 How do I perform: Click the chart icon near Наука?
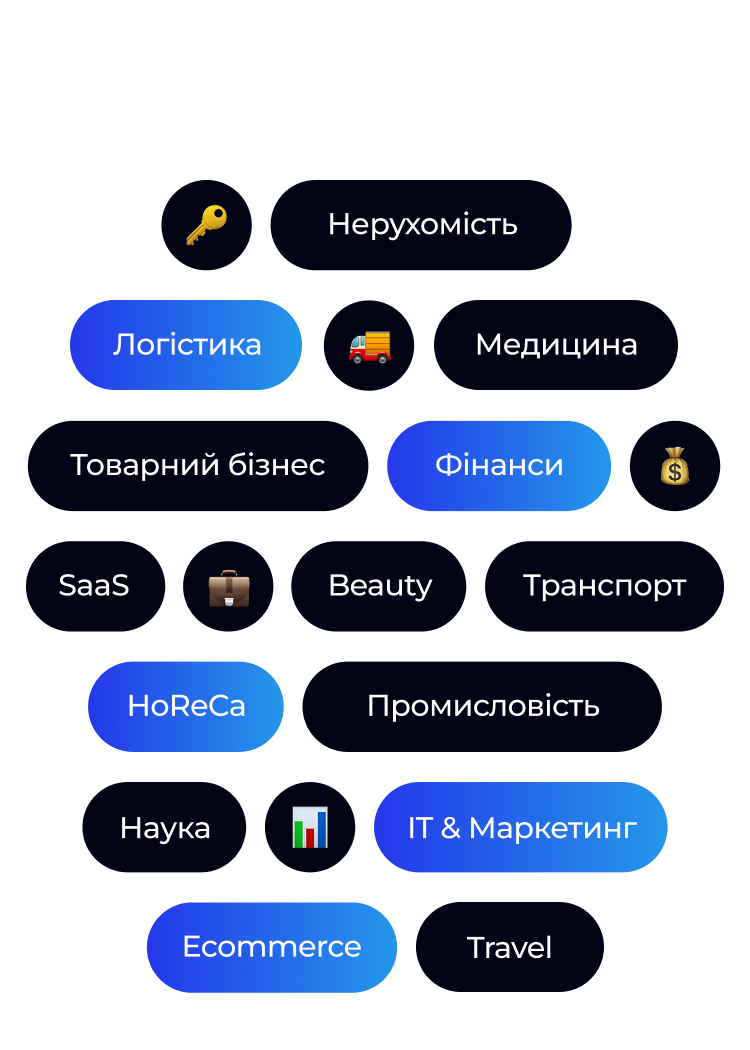click(310, 827)
